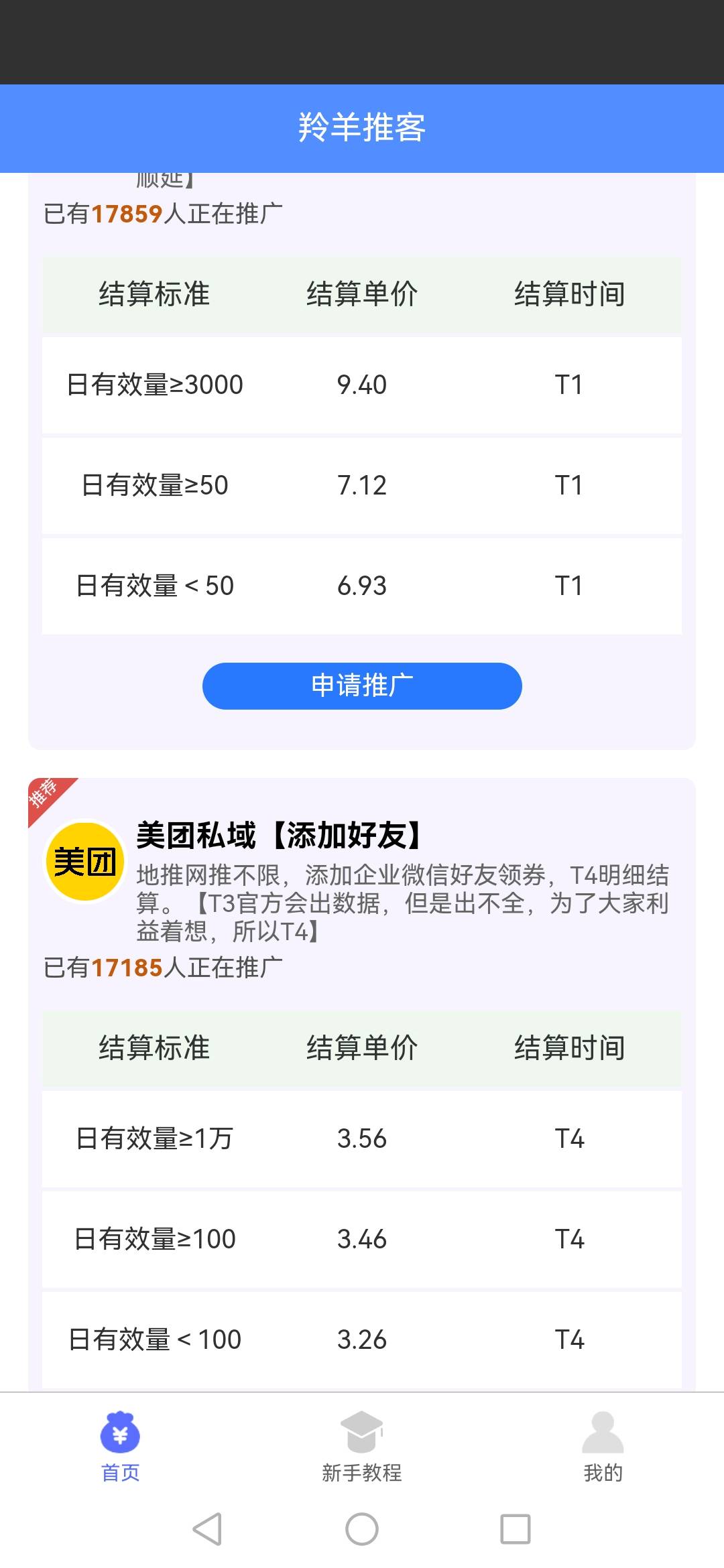Go to the 我的 tab
Image resolution: width=724 pixels, height=1568 pixels.
603,1447
